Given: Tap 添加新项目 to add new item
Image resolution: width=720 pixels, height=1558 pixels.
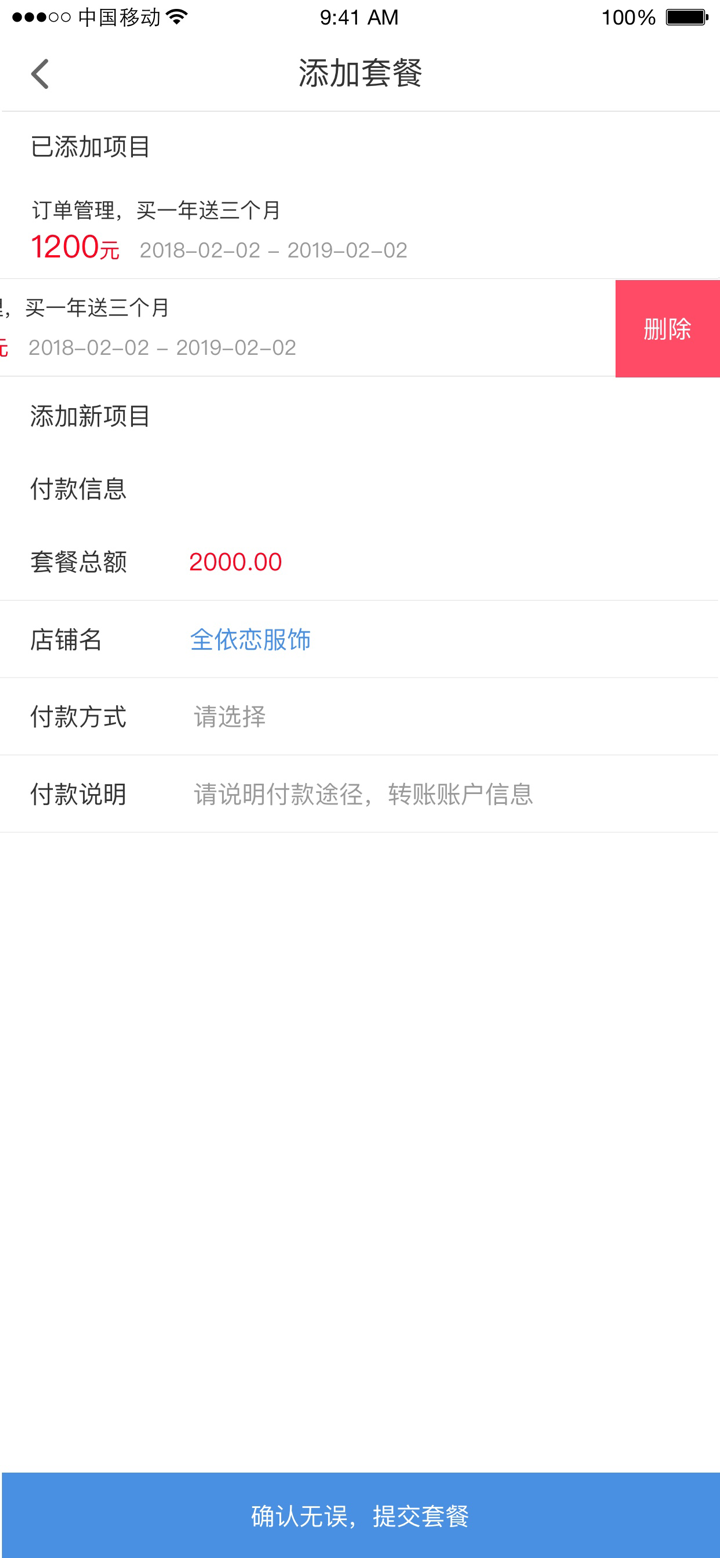Looking at the screenshot, I should coord(90,416).
